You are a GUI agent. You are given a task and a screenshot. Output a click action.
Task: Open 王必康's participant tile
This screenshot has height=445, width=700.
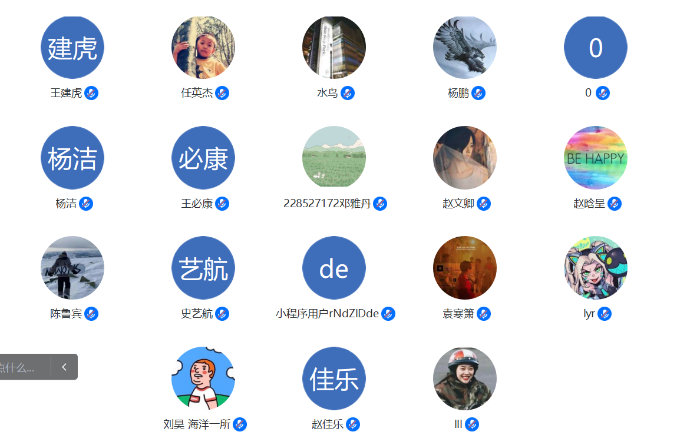point(203,158)
